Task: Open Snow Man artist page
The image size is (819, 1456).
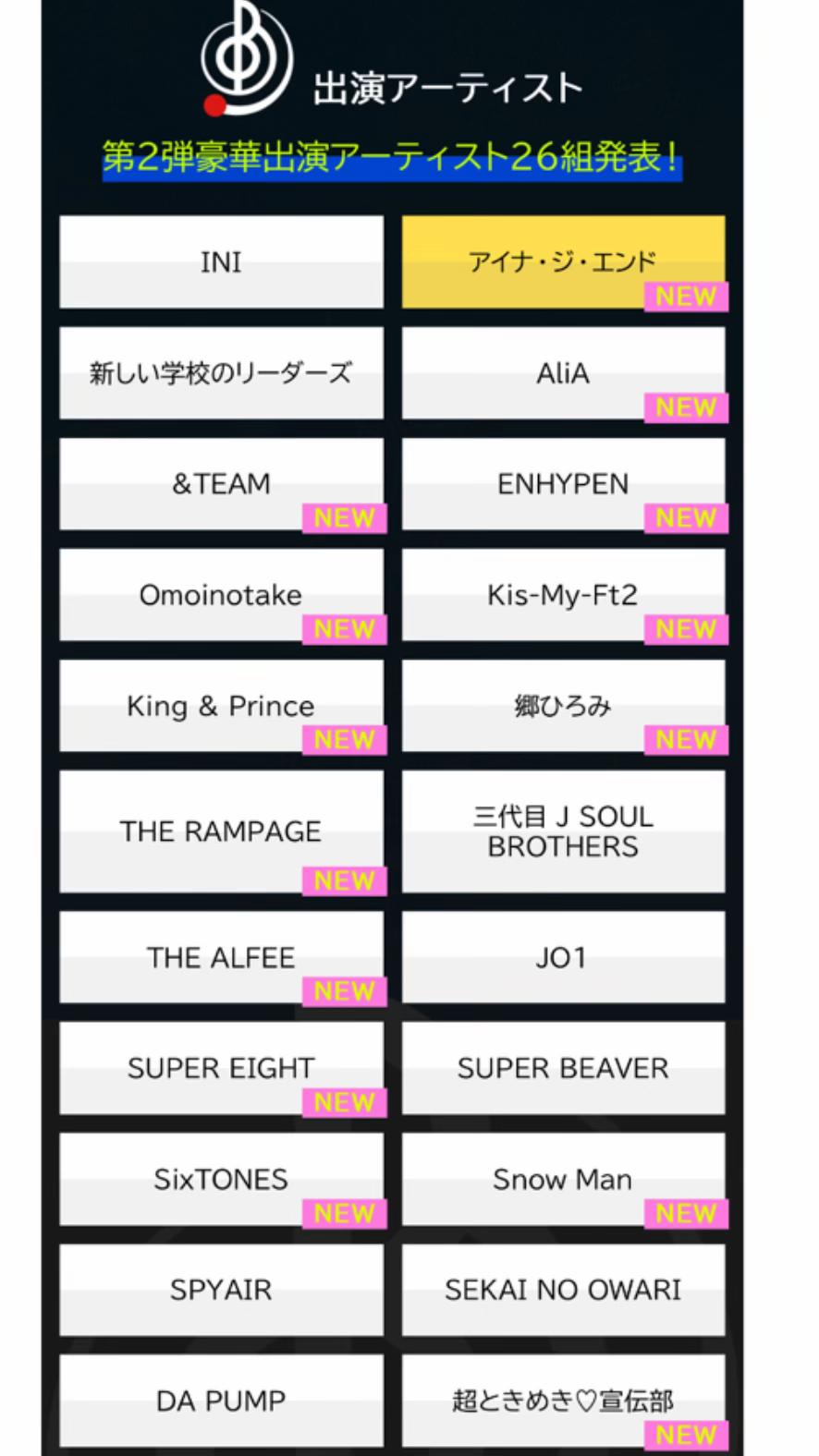Action: [x=562, y=1179]
